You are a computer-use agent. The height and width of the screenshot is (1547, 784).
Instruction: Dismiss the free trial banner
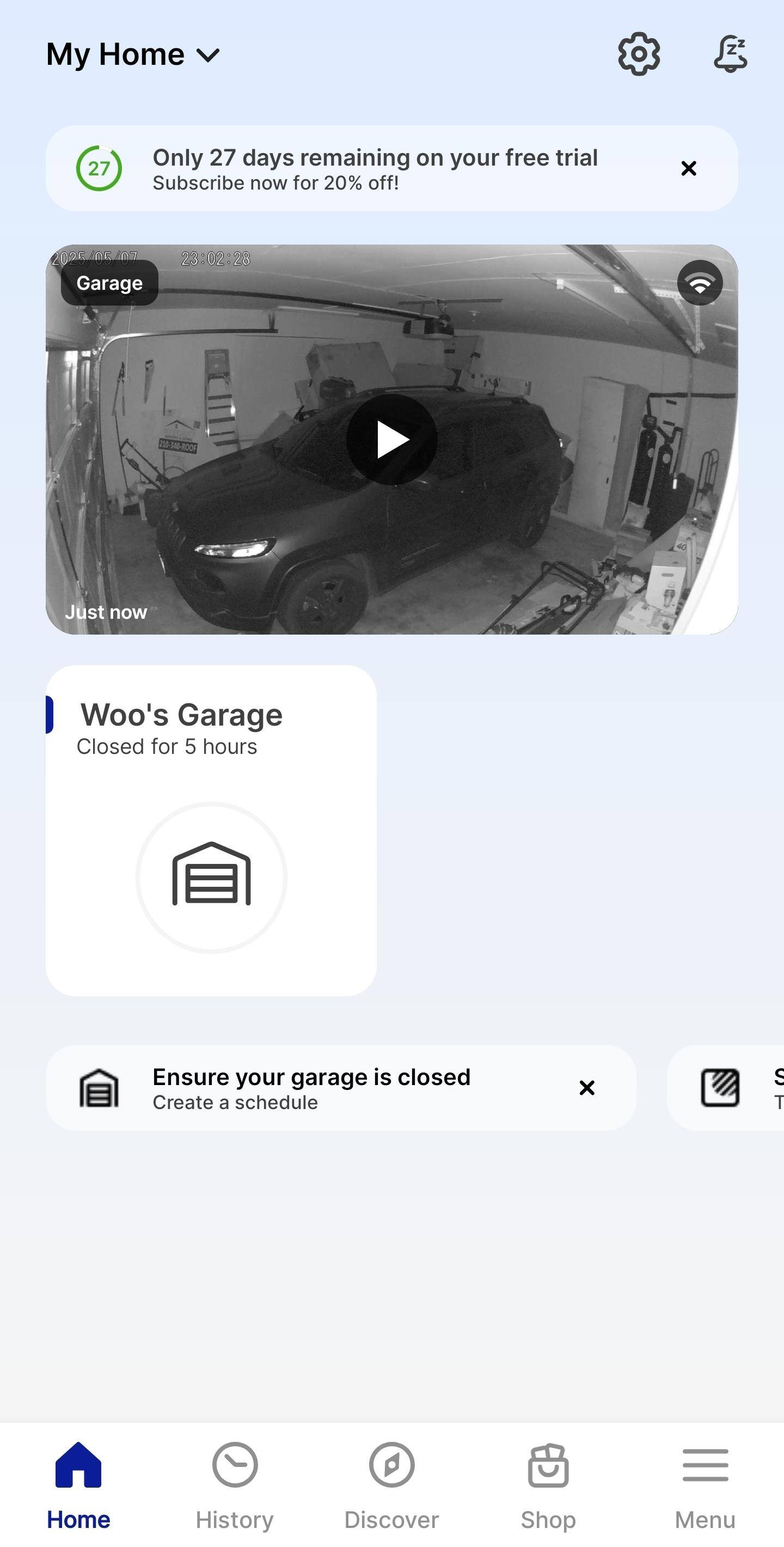[689, 169]
